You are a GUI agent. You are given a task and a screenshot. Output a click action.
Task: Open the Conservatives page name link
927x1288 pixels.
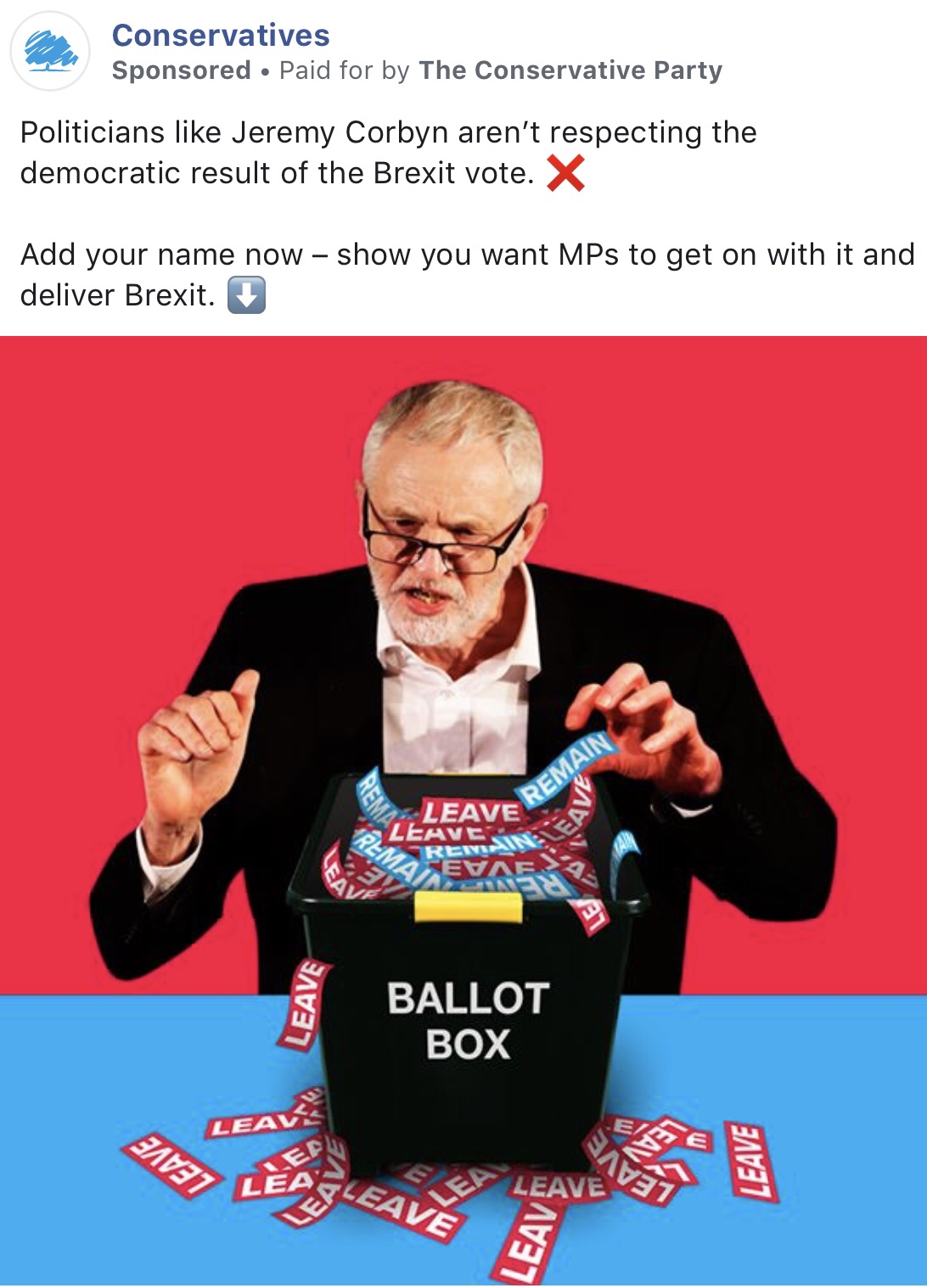[221, 36]
